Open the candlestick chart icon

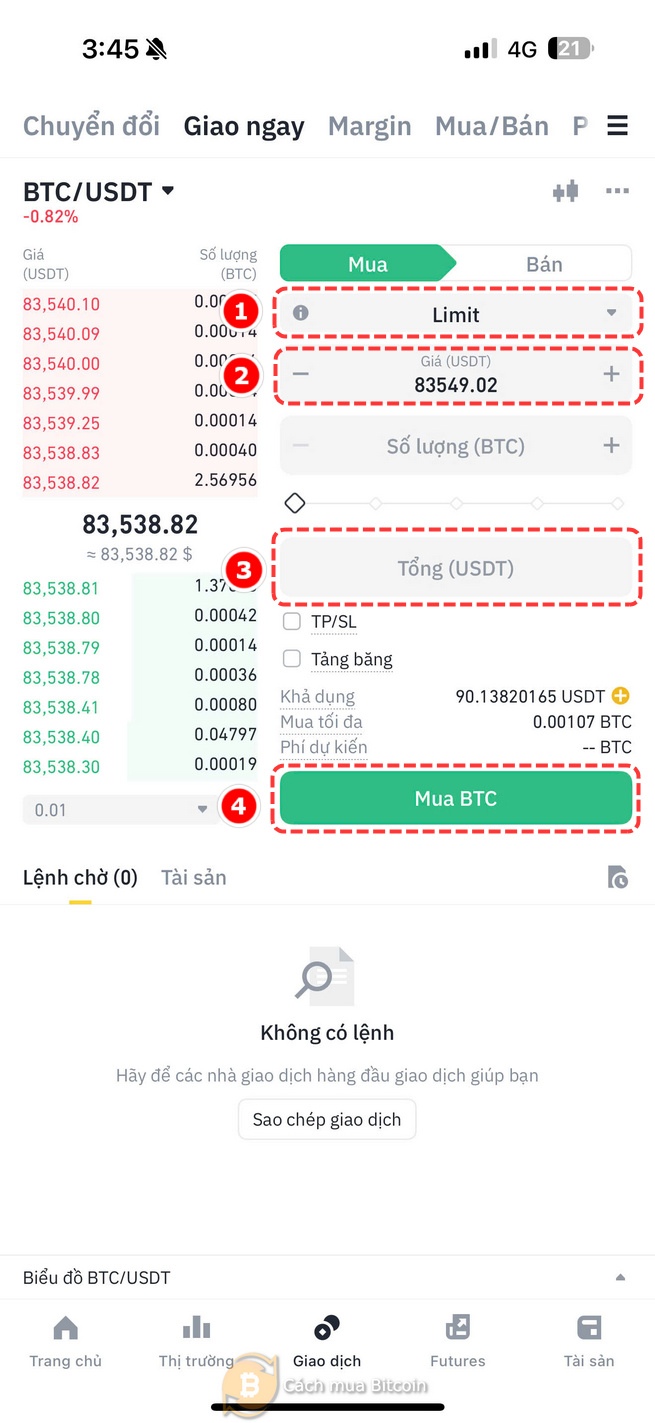[x=566, y=191]
